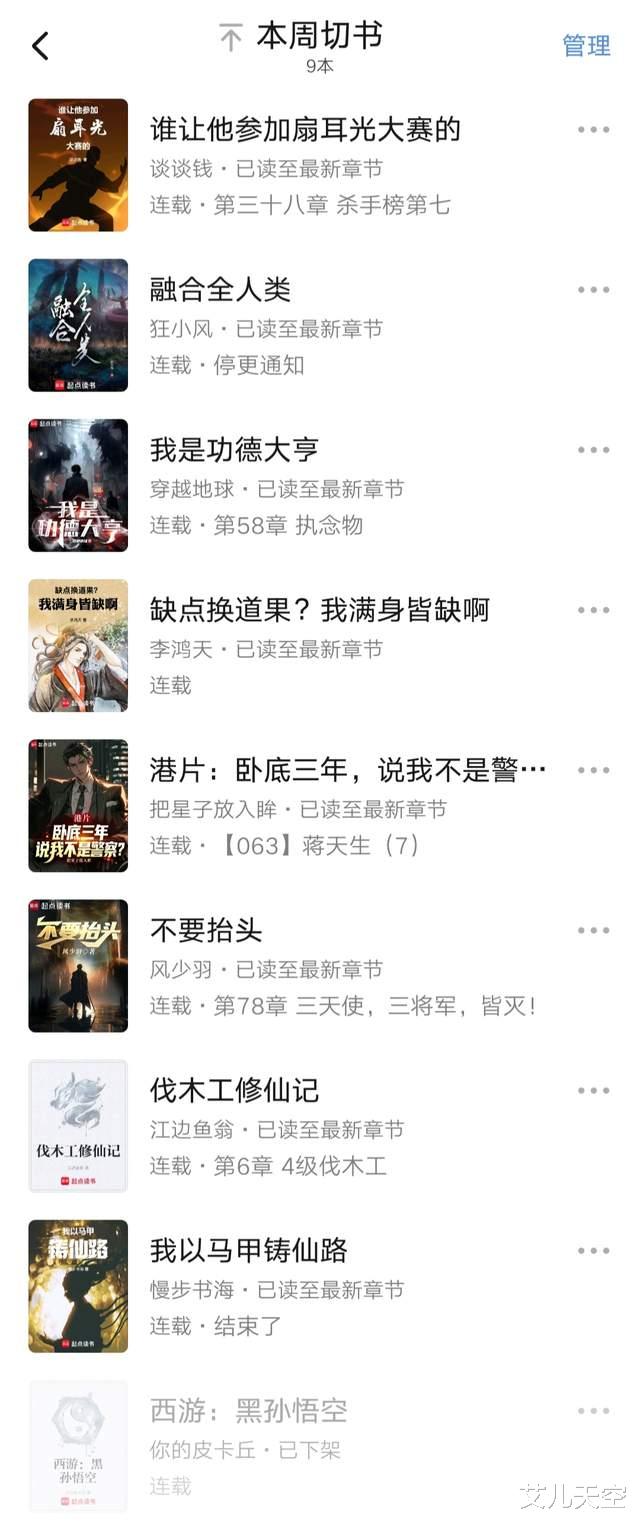The height and width of the screenshot is (1527, 640).
Task: Tap 管理 to manage the book list
Action: click(x=586, y=46)
